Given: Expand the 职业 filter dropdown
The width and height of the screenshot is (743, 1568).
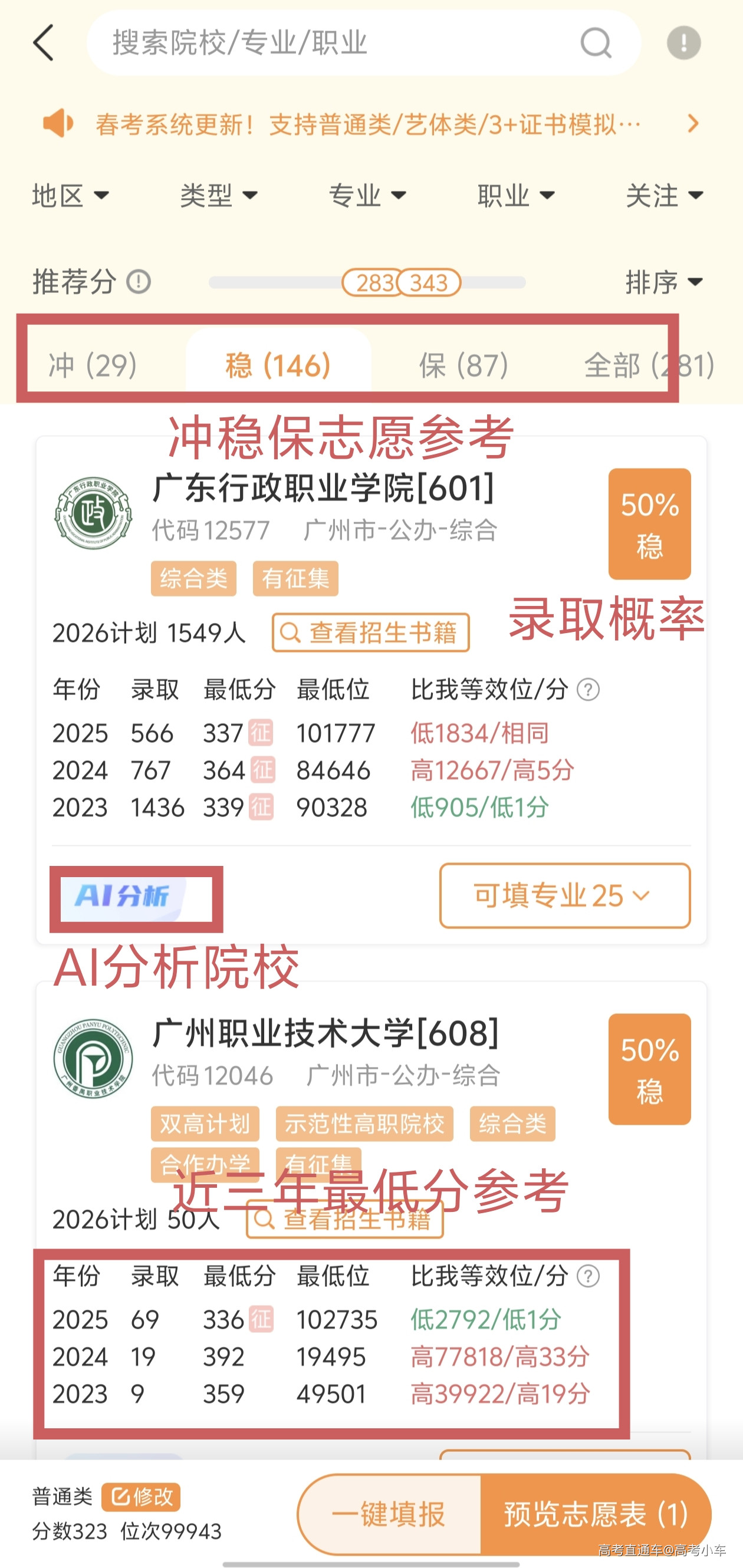Looking at the screenshot, I should (516, 195).
